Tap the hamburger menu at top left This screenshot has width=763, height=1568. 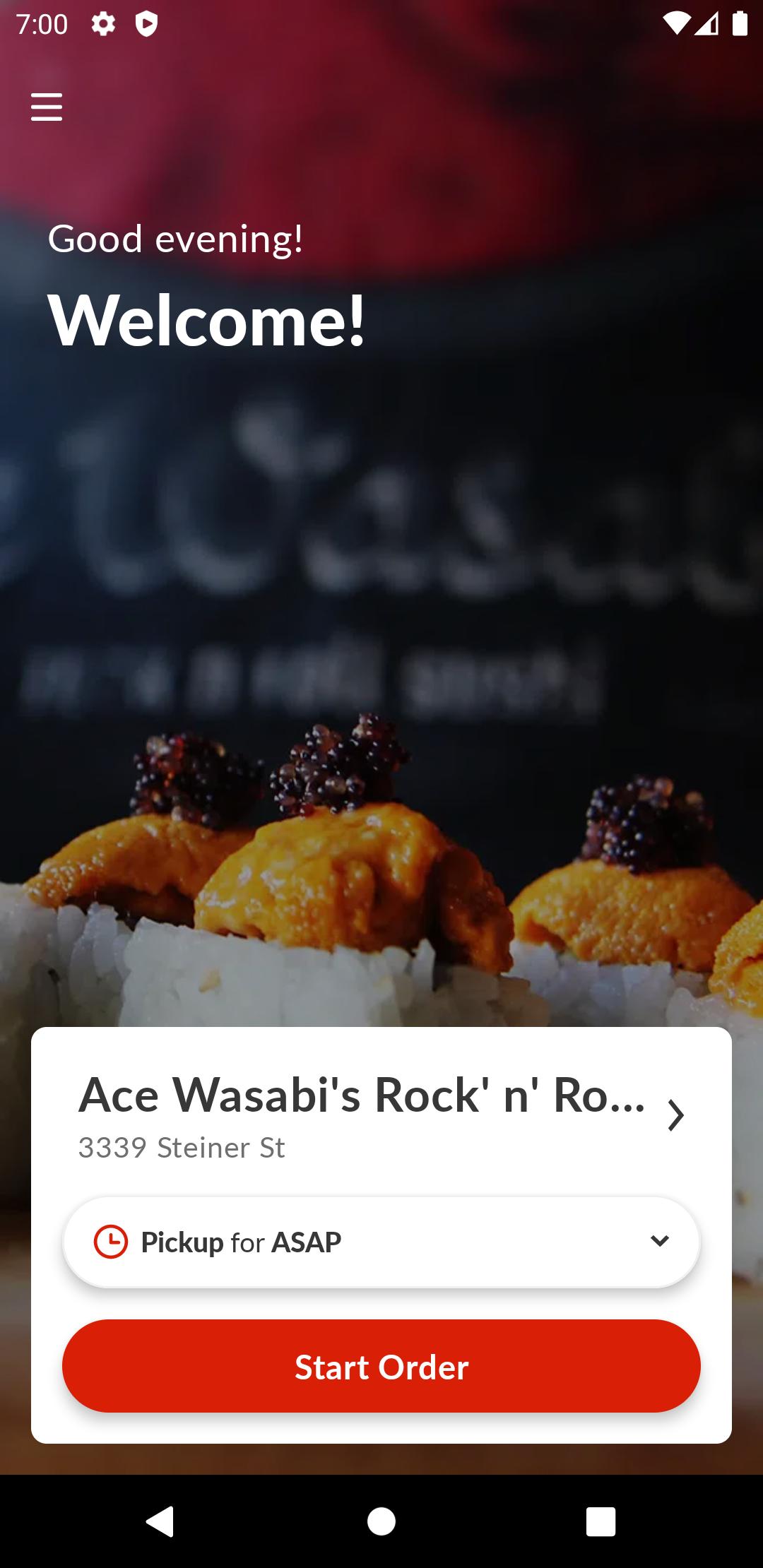click(47, 107)
